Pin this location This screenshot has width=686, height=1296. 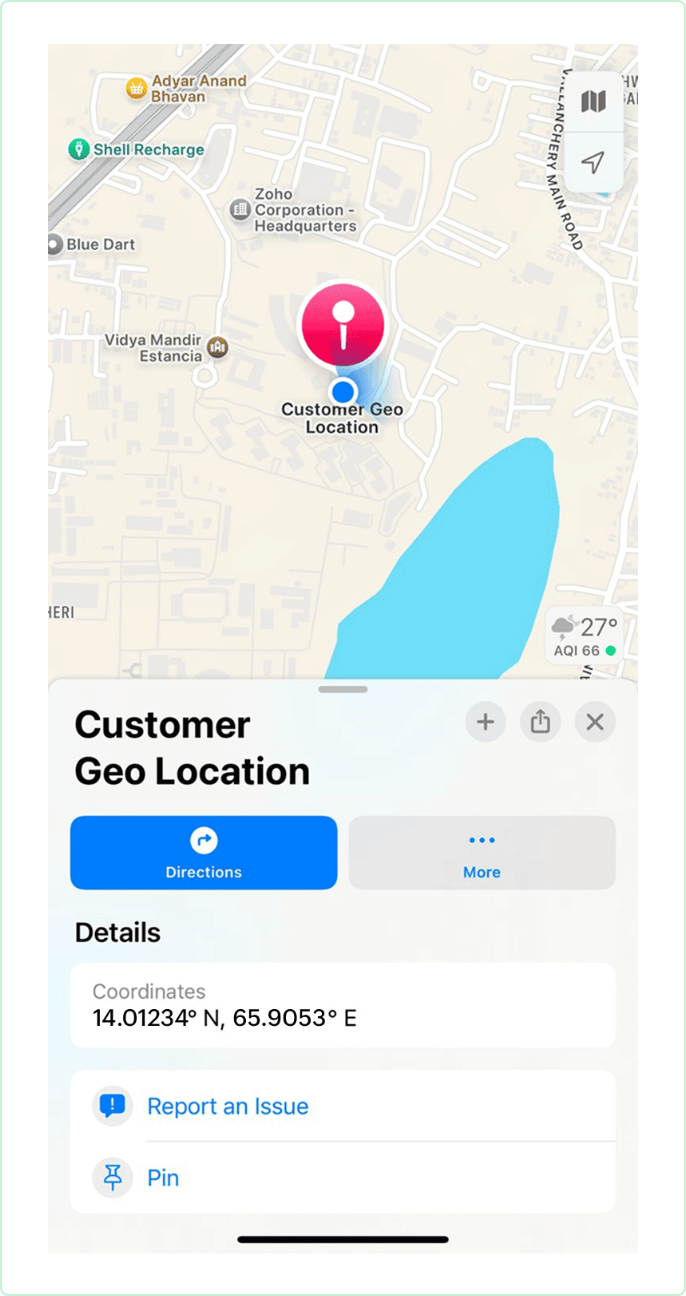[163, 1178]
